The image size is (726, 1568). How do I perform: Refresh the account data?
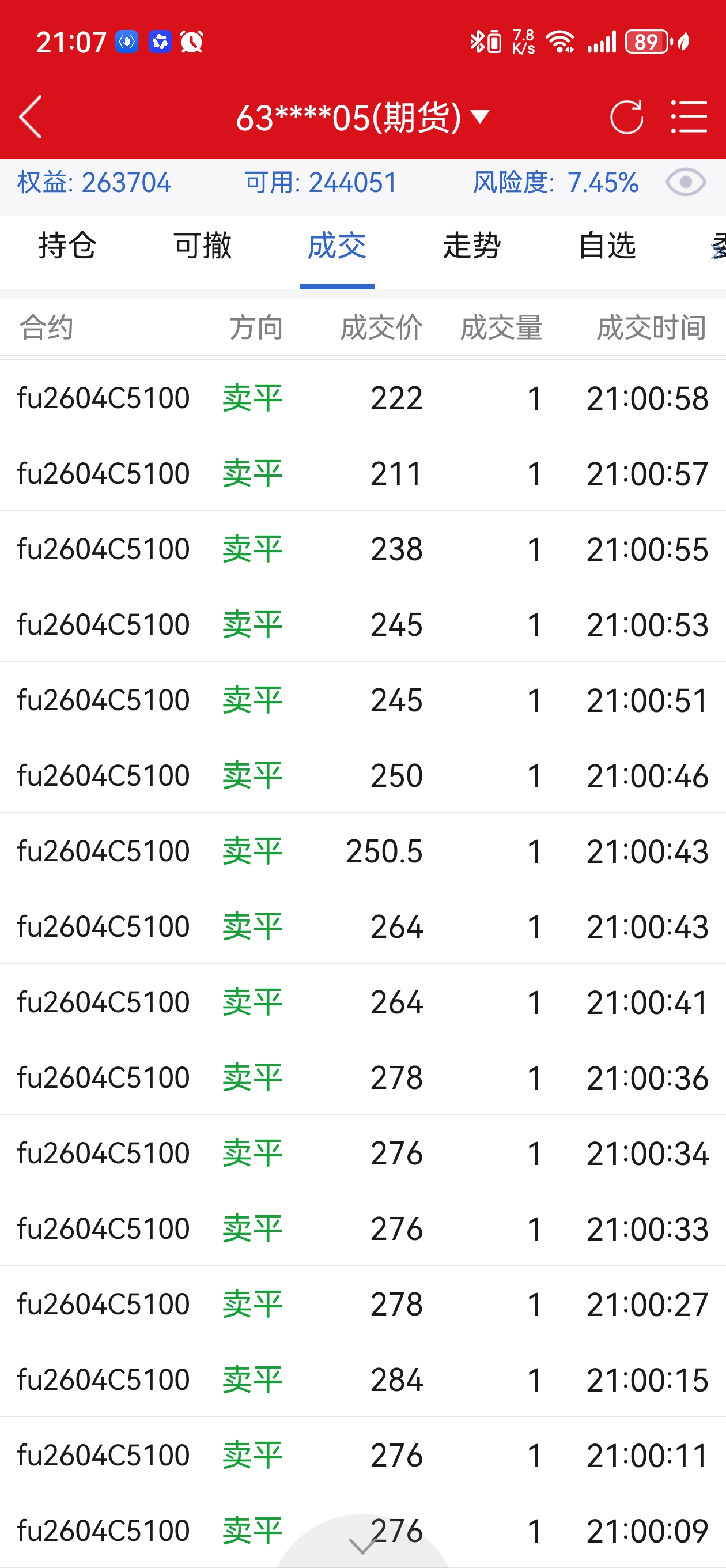pyautogui.click(x=626, y=116)
